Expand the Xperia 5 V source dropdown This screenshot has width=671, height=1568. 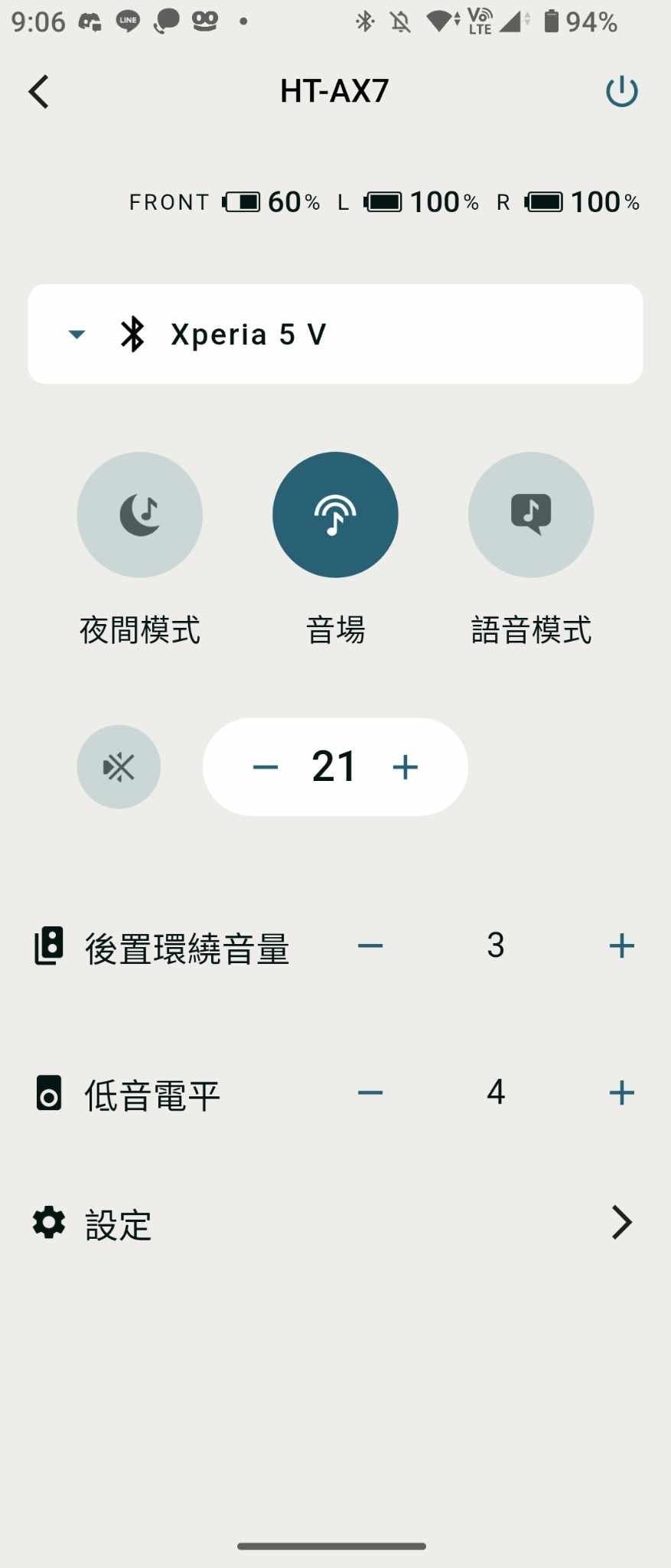coord(77,334)
